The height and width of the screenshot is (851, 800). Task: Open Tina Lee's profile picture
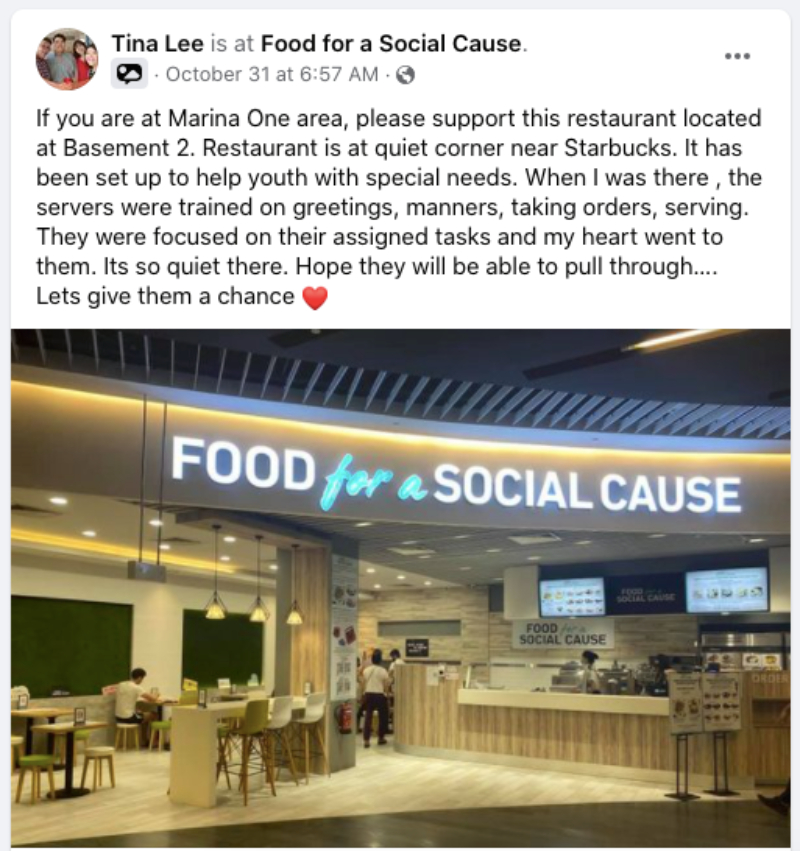pyautogui.click(x=67, y=58)
